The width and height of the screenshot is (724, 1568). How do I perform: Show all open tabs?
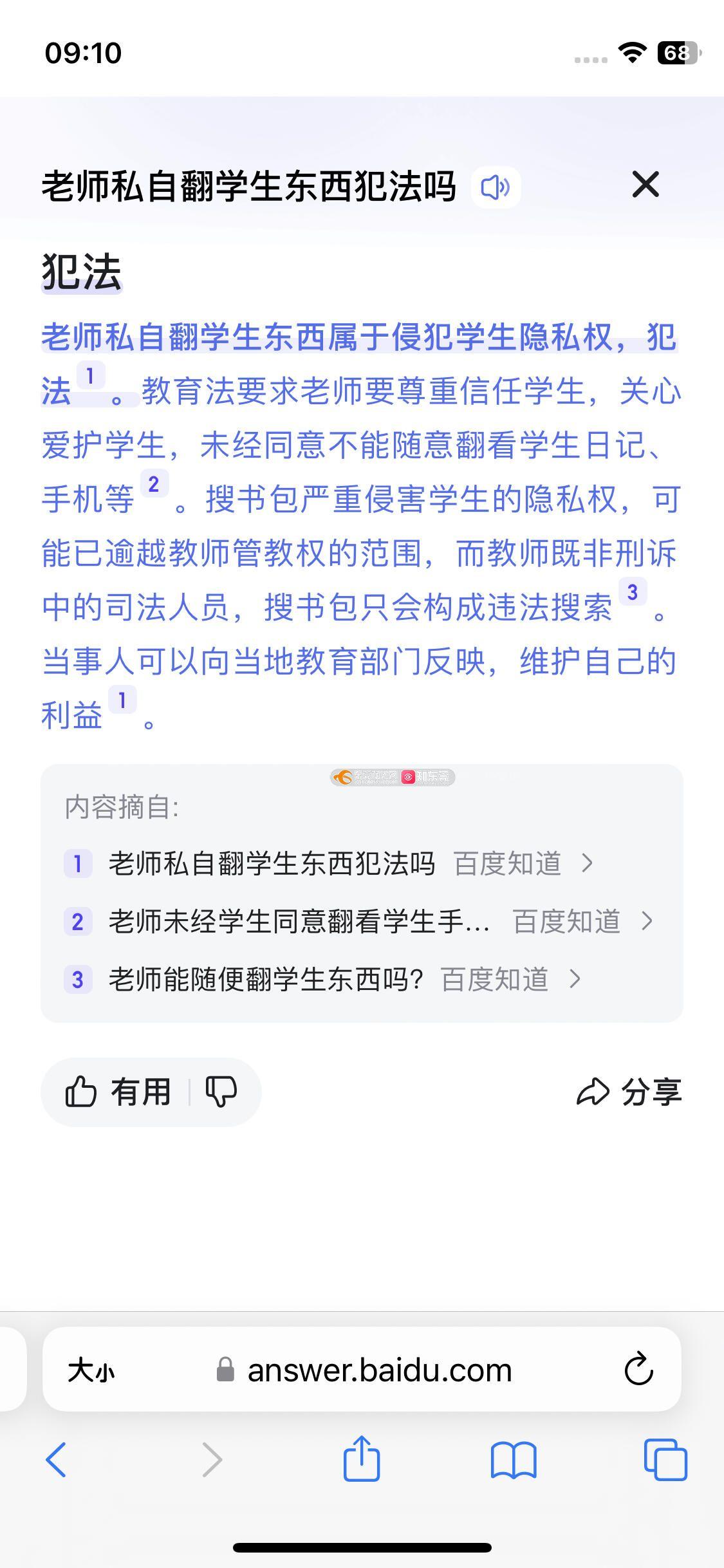(x=665, y=1459)
